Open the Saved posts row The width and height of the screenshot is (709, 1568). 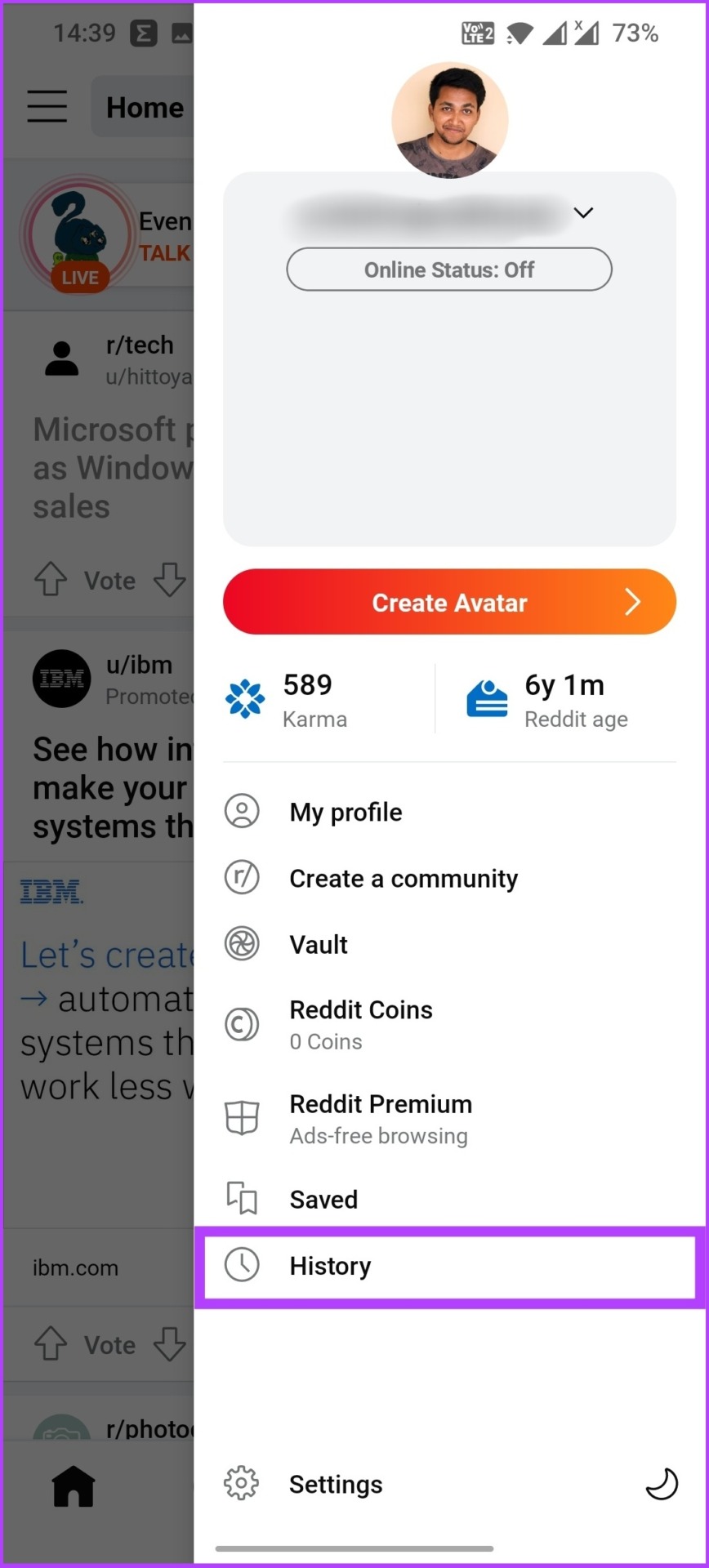point(449,1199)
